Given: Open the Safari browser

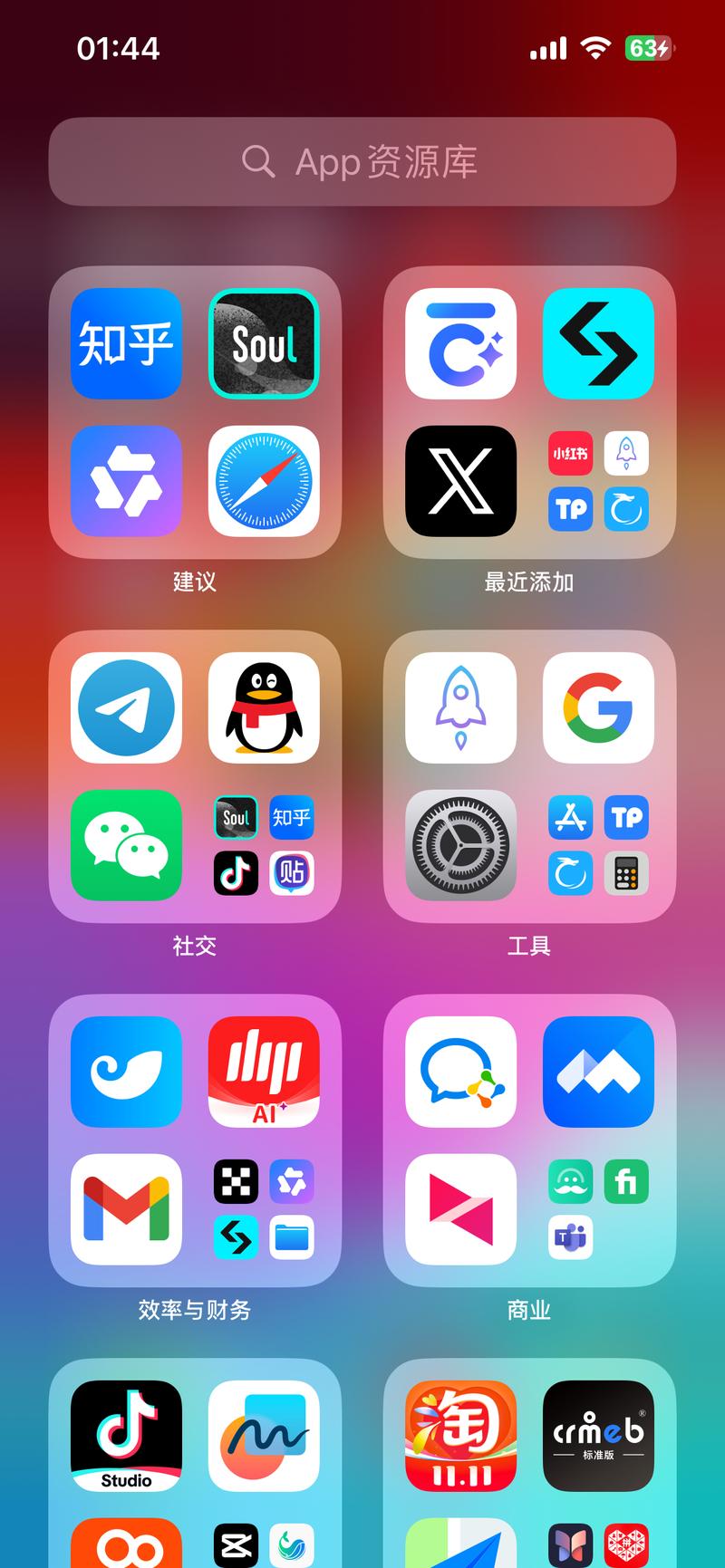Looking at the screenshot, I should coord(264,481).
